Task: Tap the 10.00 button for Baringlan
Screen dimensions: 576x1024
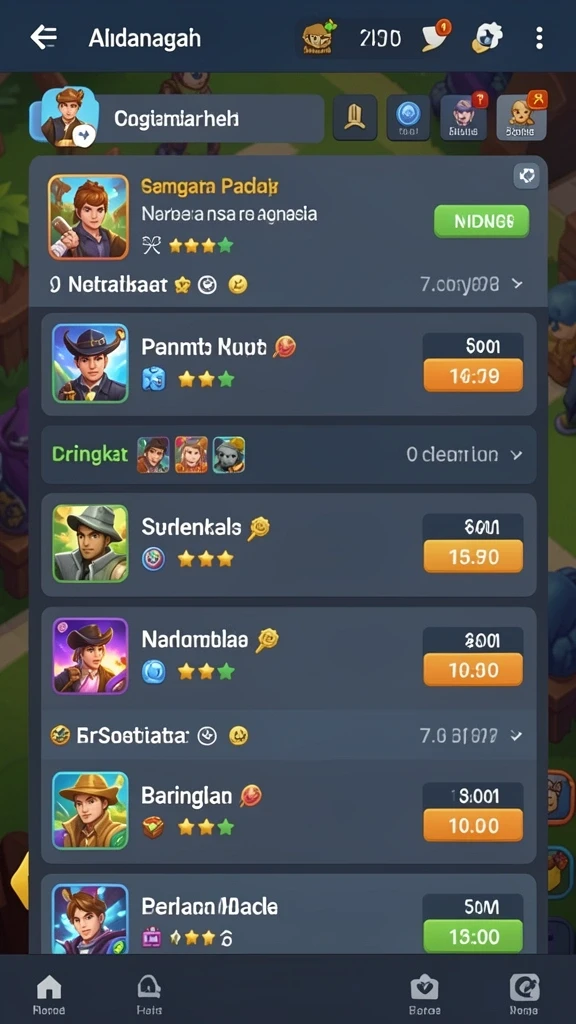Action: pos(473,825)
